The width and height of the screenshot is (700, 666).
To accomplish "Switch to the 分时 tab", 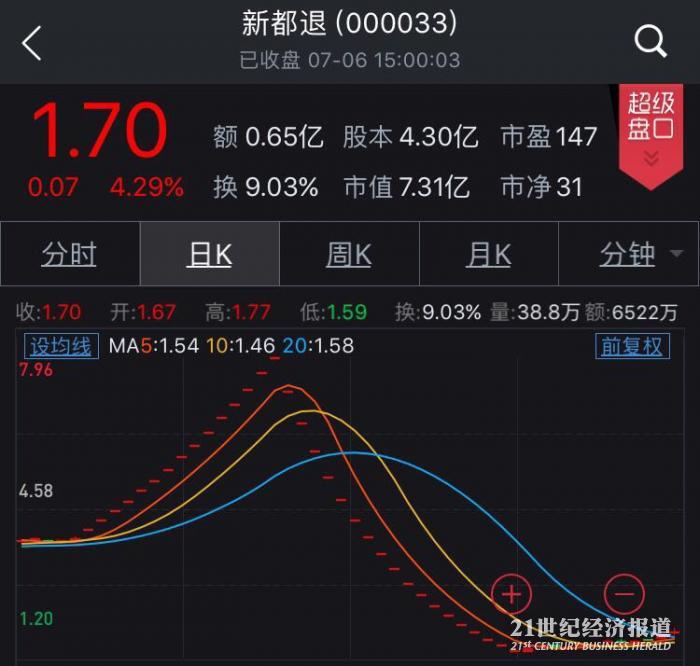I will (x=69, y=255).
